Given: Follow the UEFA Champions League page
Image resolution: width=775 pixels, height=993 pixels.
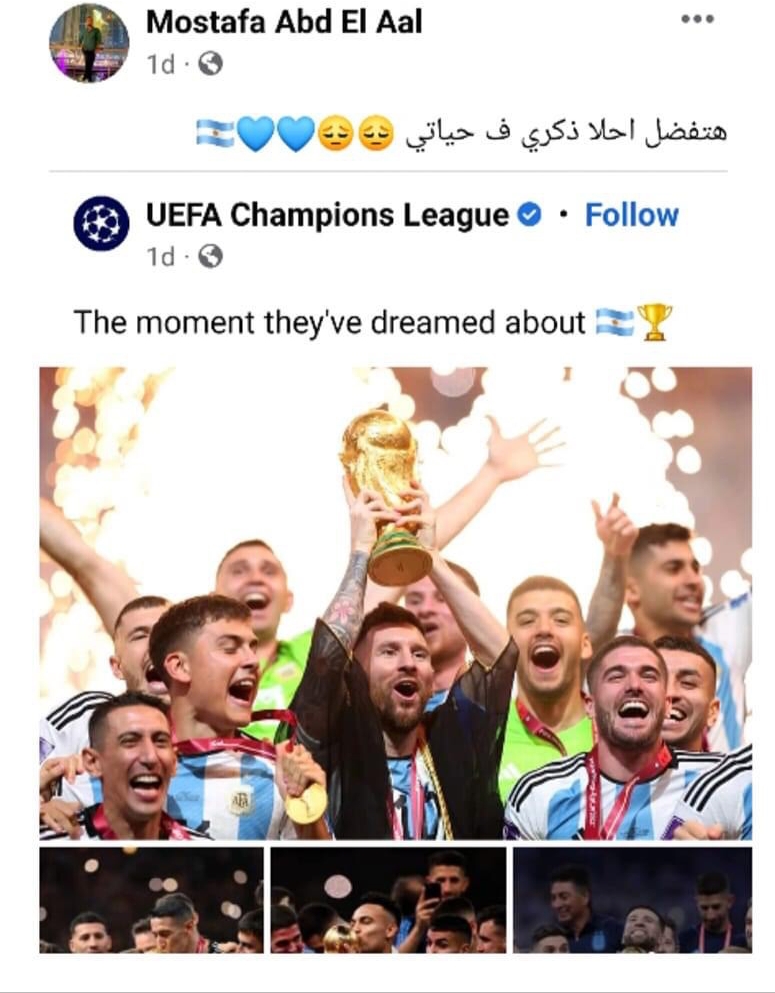Looking at the screenshot, I should (631, 215).
